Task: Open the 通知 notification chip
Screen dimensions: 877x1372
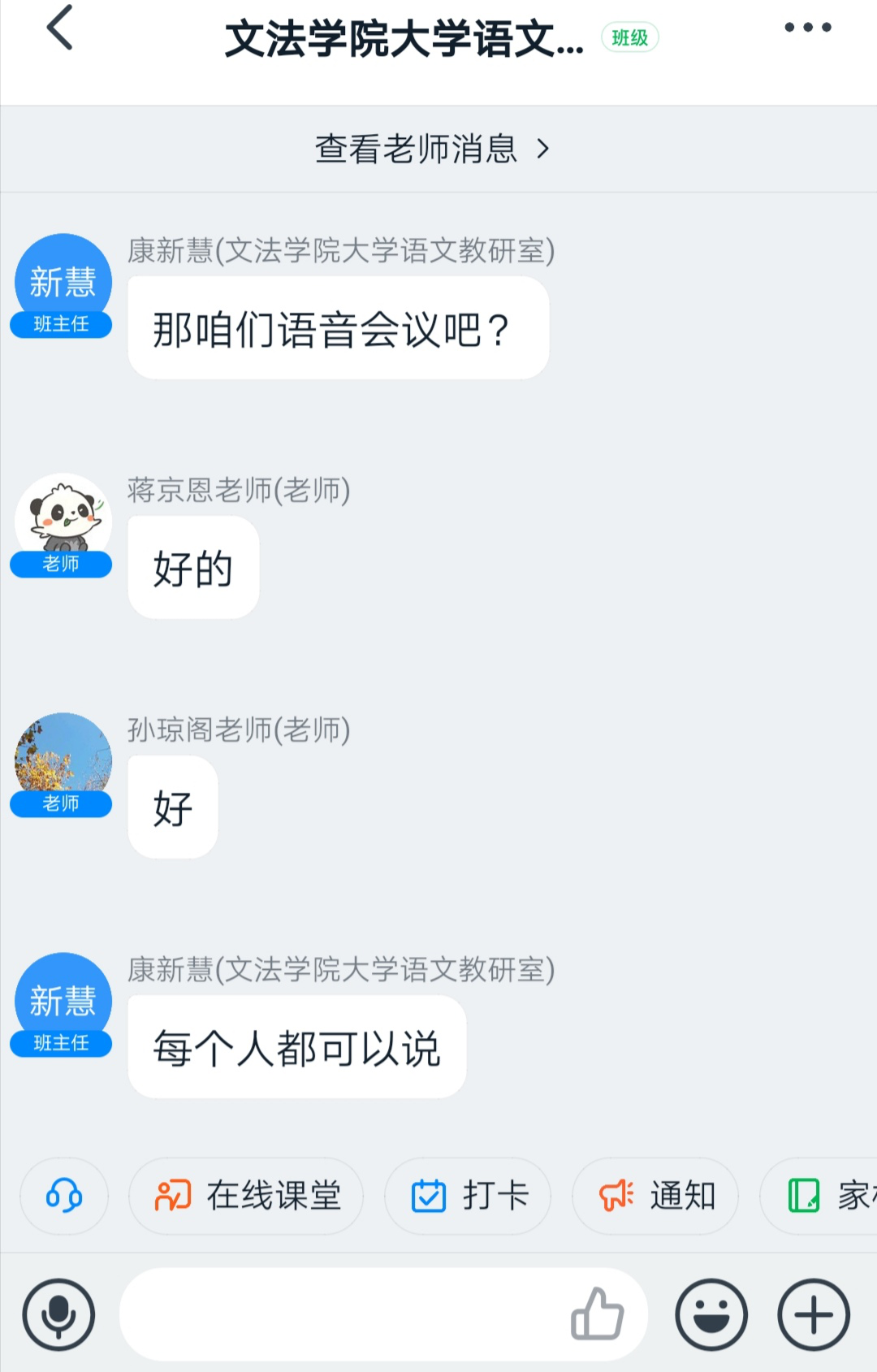Action: coord(655,1196)
